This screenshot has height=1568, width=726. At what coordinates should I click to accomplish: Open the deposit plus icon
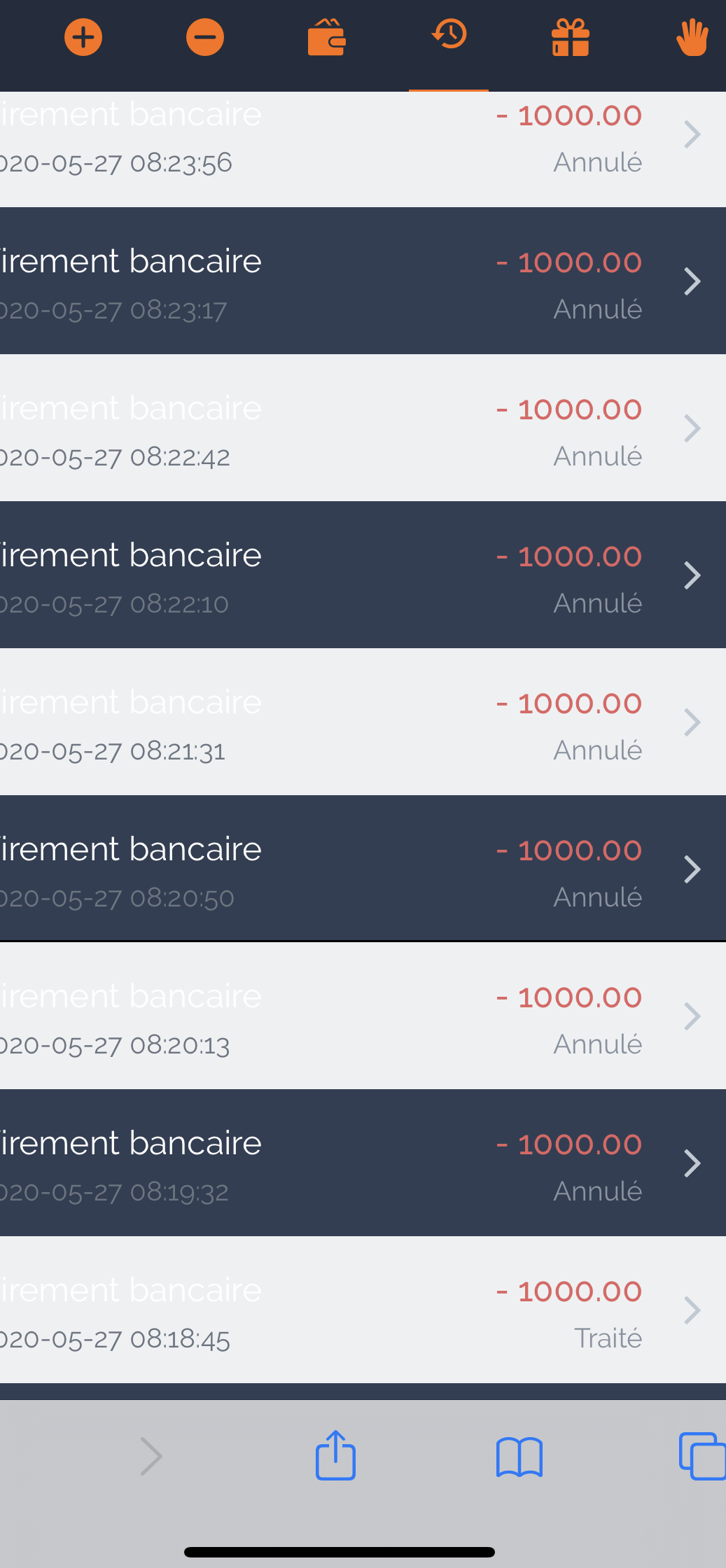coord(83,37)
